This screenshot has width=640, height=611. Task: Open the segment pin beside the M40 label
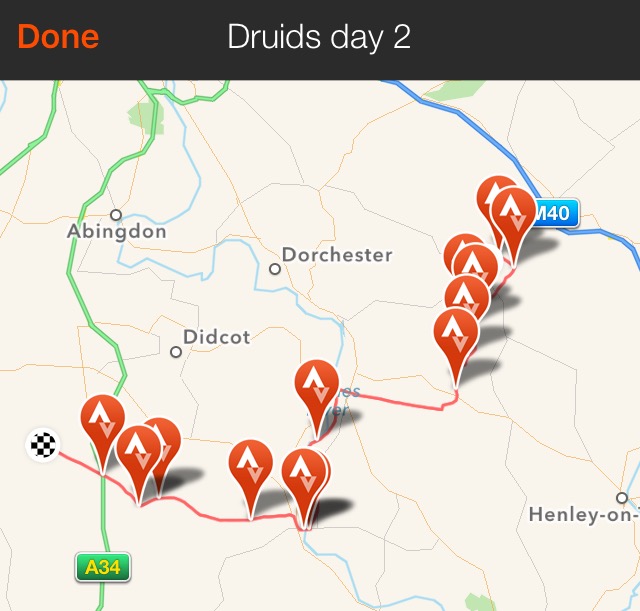coord(514,216)
